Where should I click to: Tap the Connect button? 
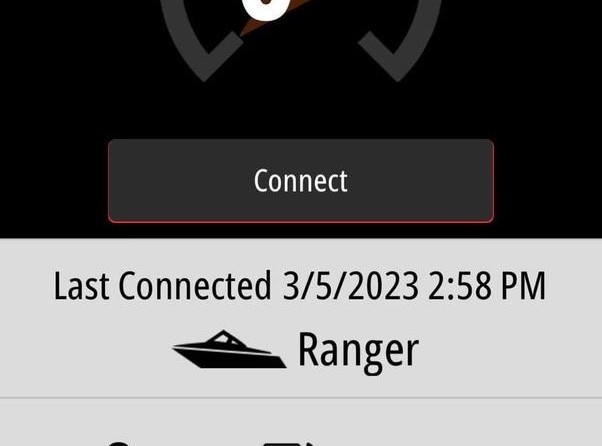click(x=300, y=181)
